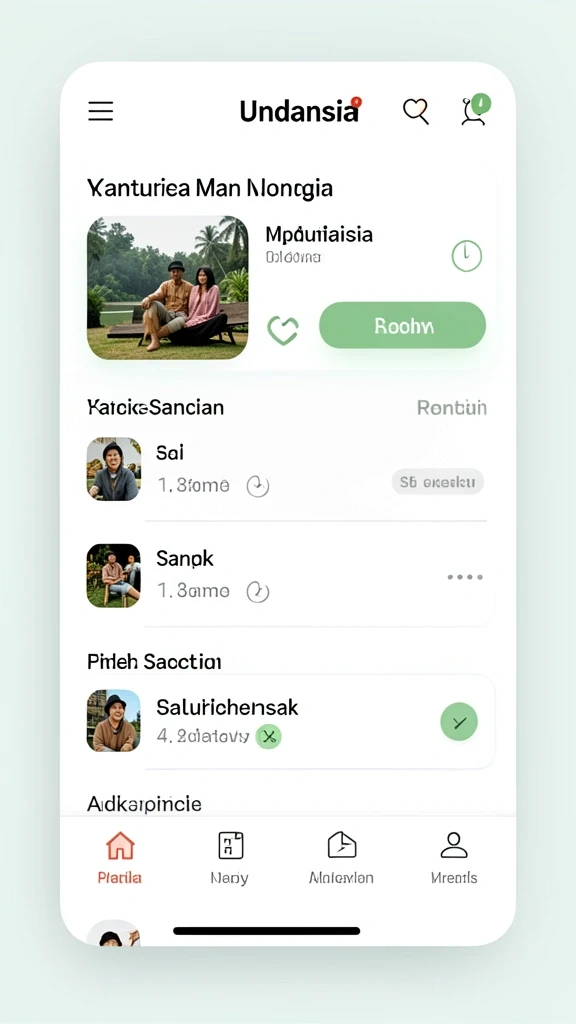Open the three-dot menu for Sanpk
The image size is (576, 1024).
(x=465, y=577)
